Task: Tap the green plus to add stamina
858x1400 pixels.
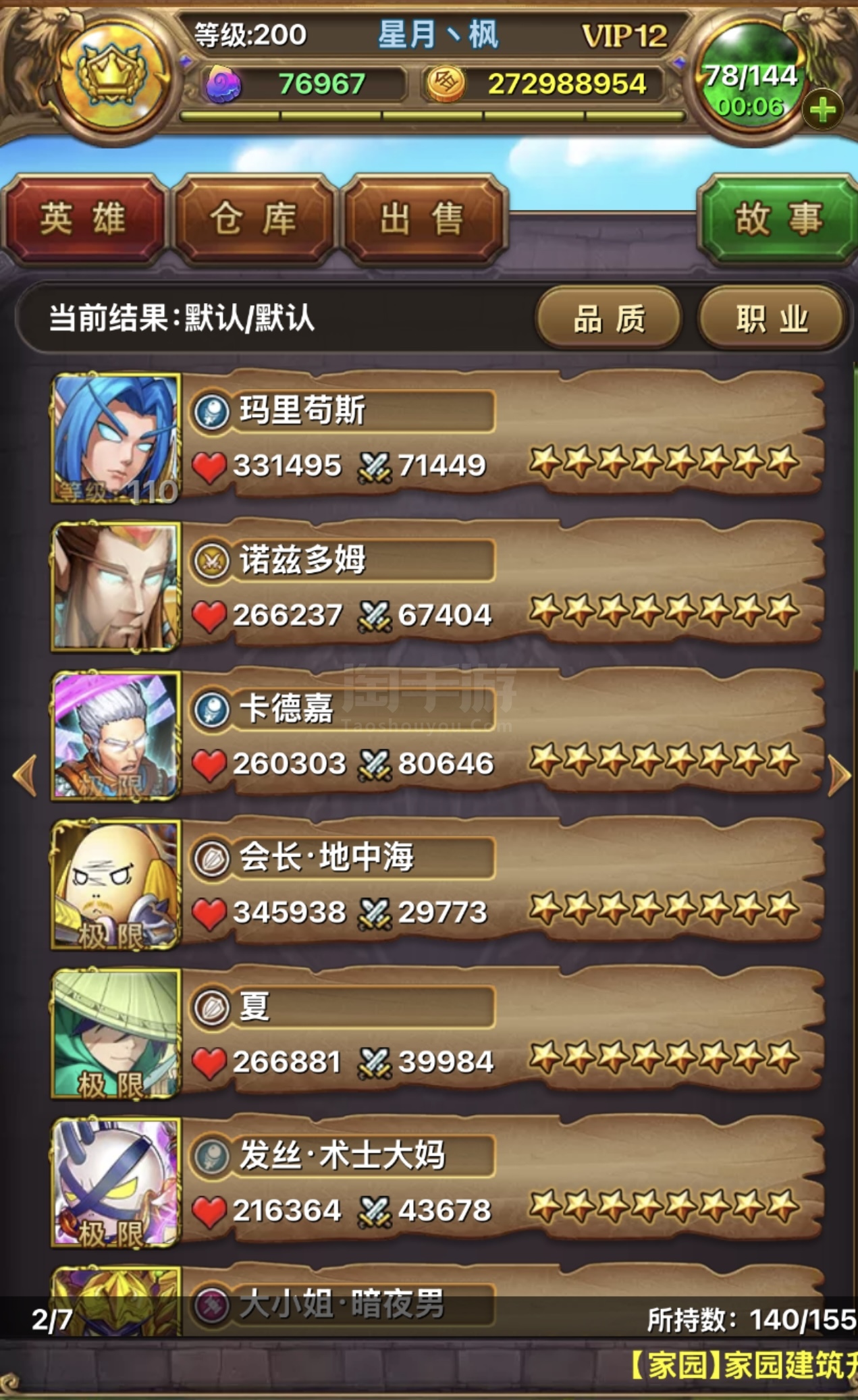Action: [x=822, y=109]
